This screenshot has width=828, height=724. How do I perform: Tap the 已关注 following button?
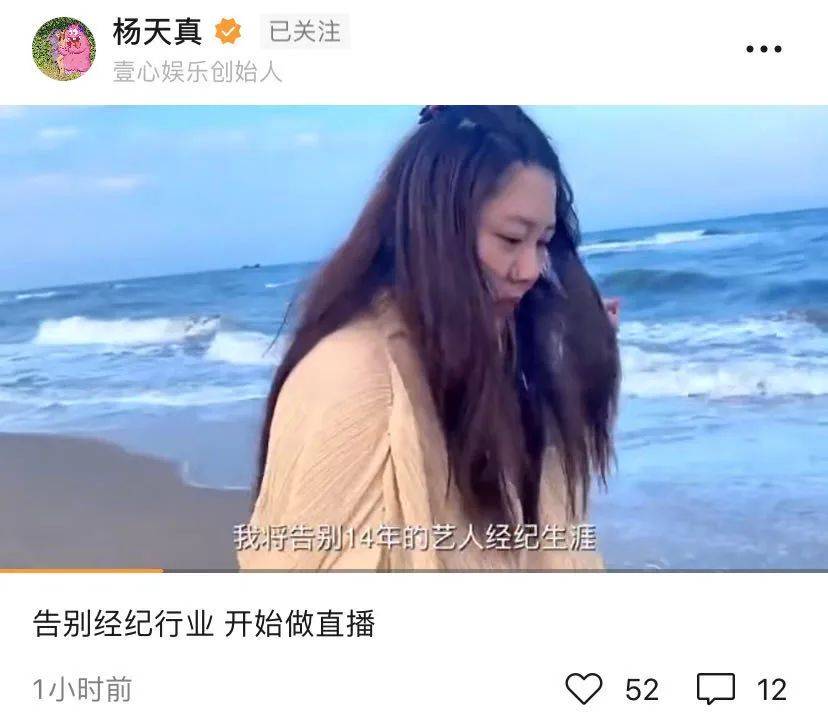304,32
